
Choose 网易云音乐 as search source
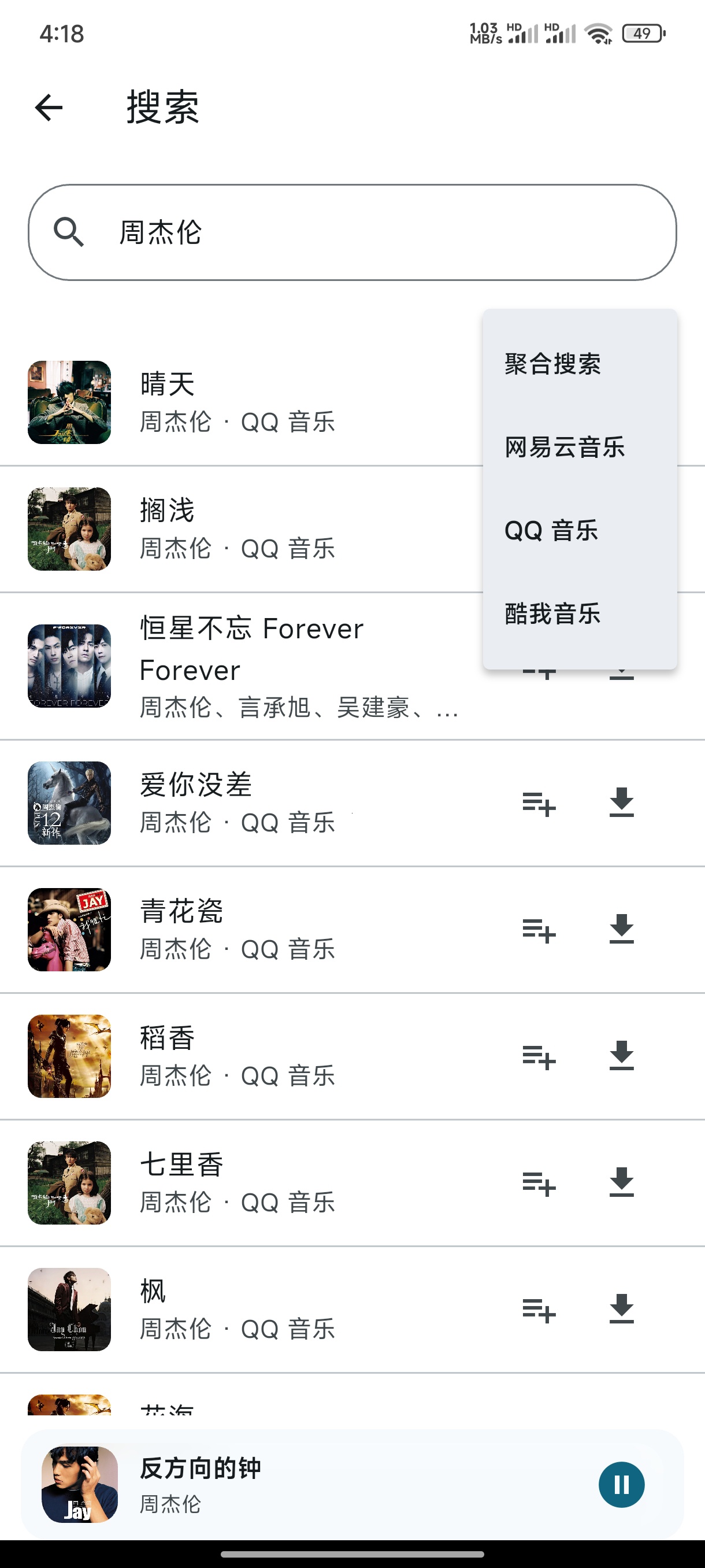pyautogui.click(x=565, y=448)
